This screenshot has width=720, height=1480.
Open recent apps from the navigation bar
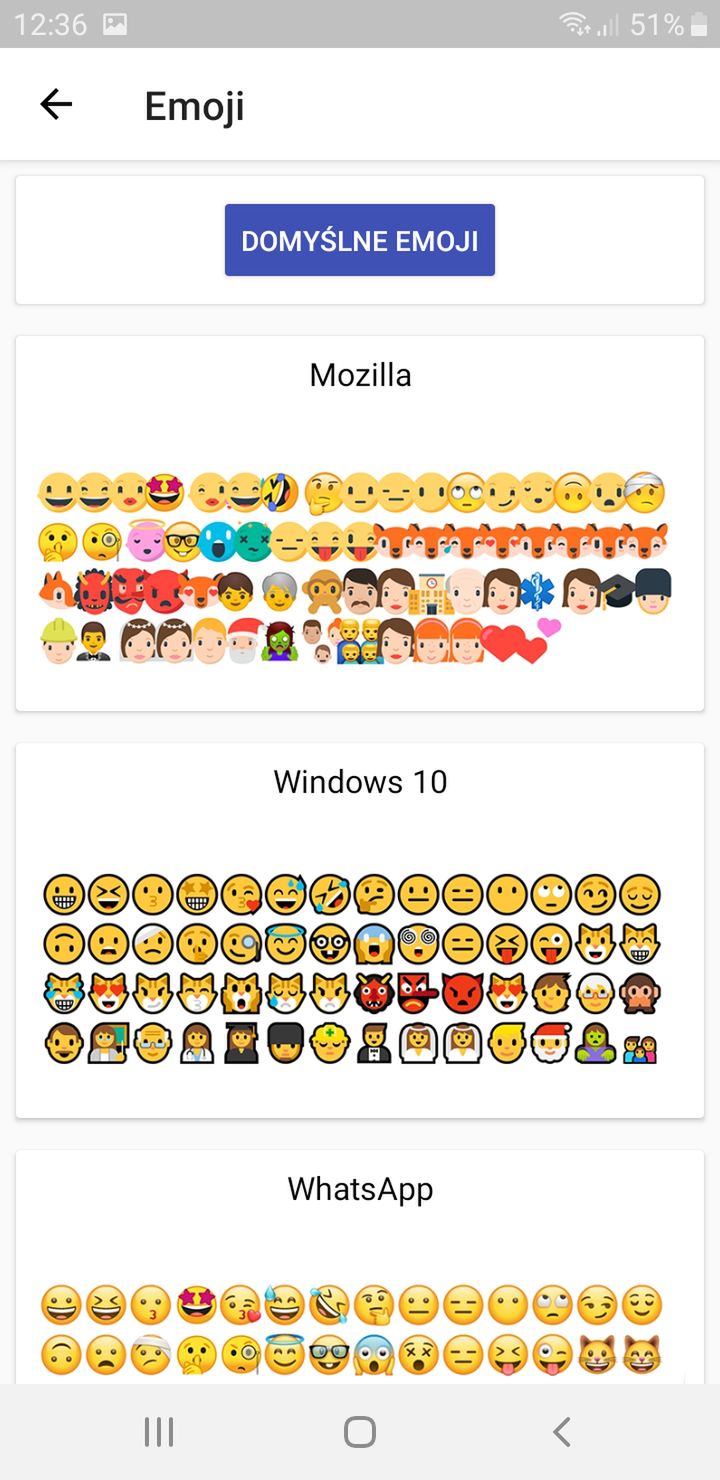(x=159, y=1432)
